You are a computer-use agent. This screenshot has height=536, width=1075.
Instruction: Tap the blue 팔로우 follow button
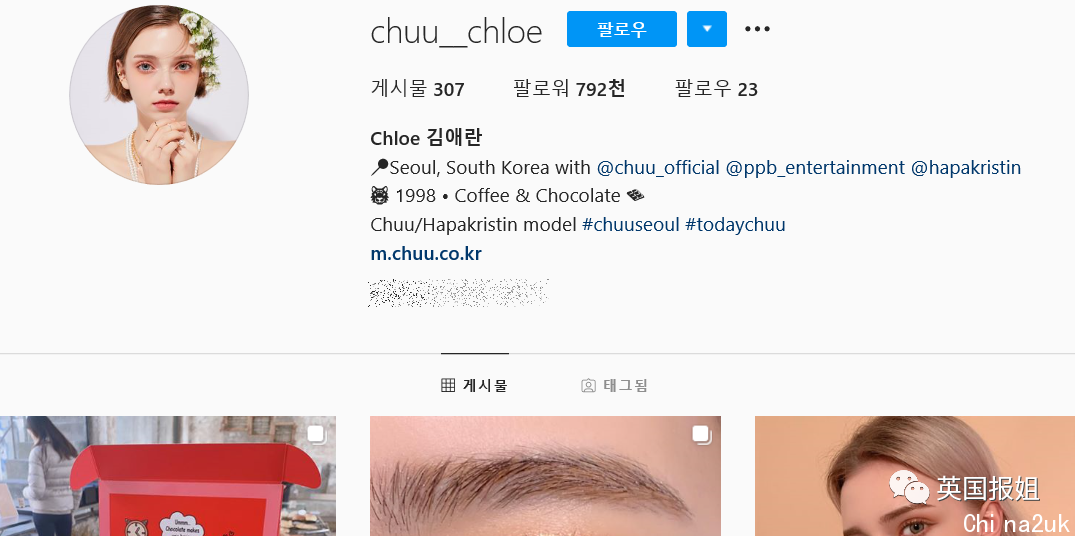pos(621,30)
